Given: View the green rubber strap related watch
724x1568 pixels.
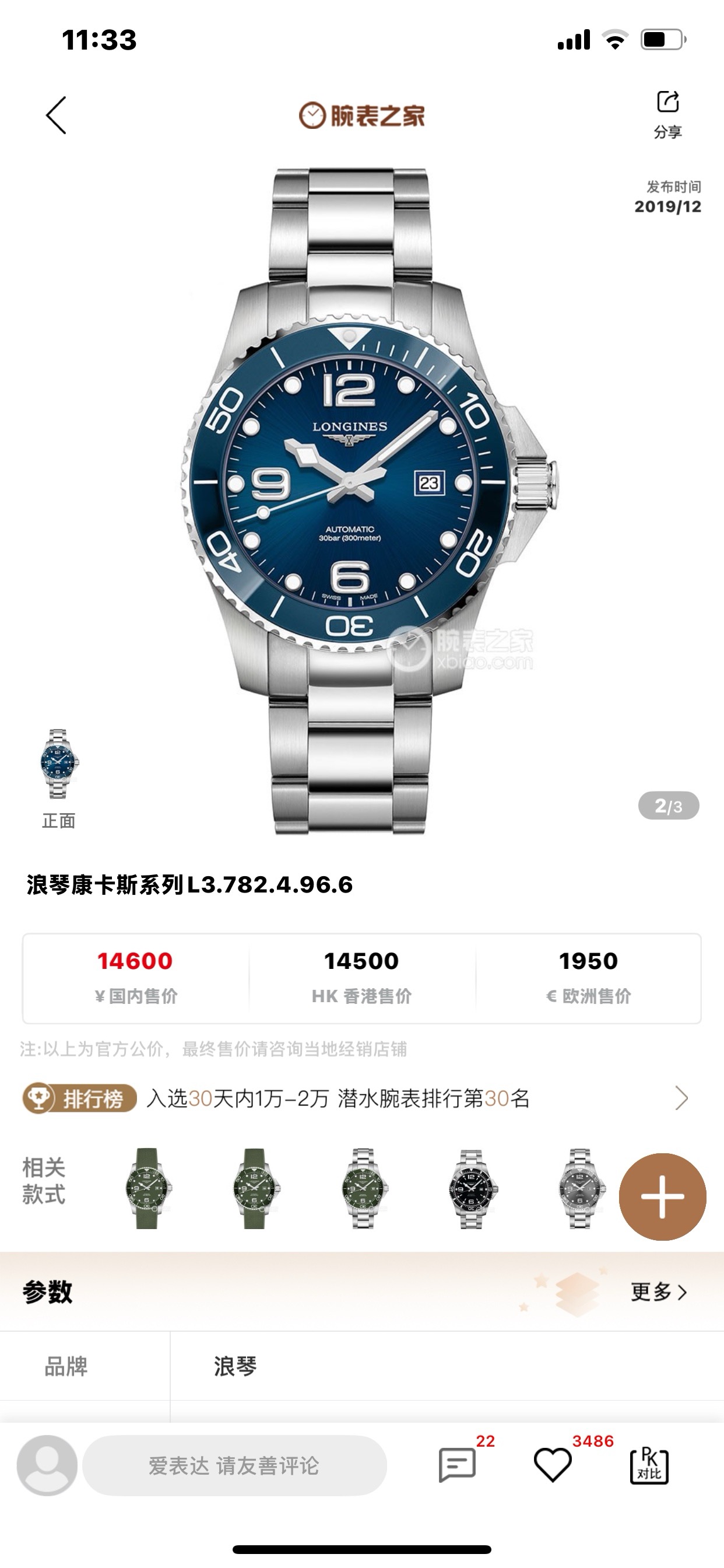Looking at the screenshot, I should (147, 1188).
